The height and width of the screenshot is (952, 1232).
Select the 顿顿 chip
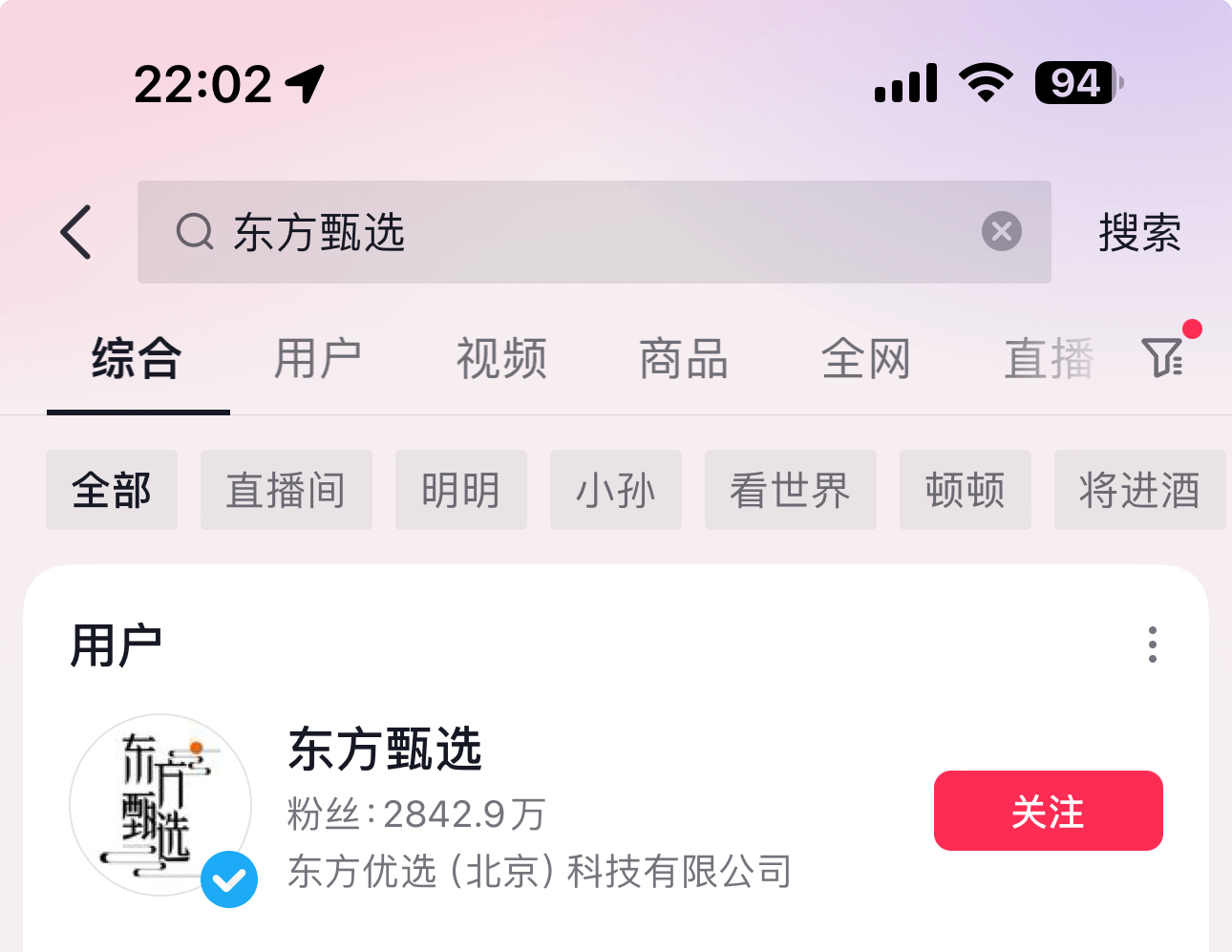[x=965, y=490]
